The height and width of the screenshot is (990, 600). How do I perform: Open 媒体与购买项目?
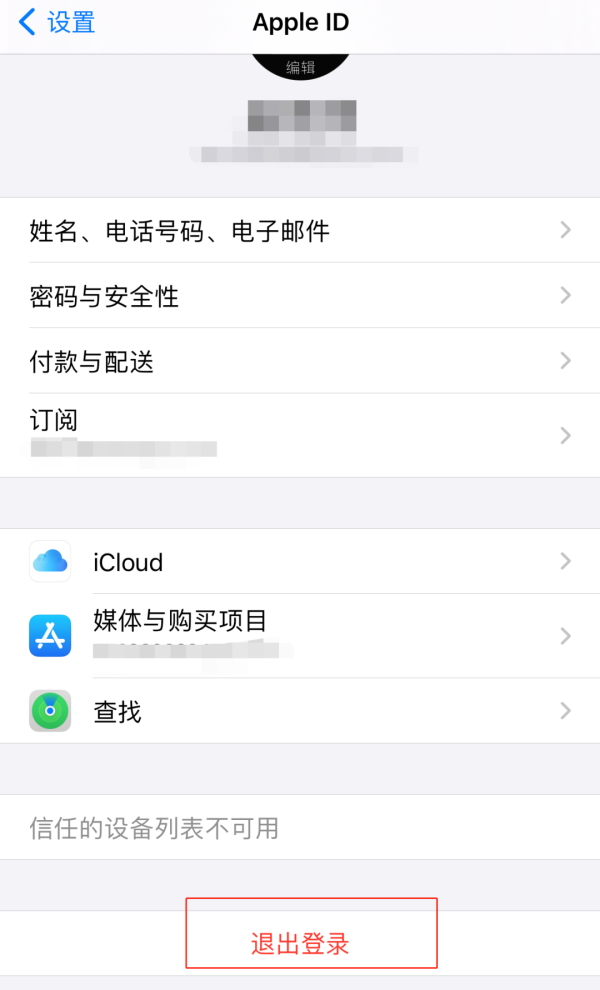pos(300,636)
